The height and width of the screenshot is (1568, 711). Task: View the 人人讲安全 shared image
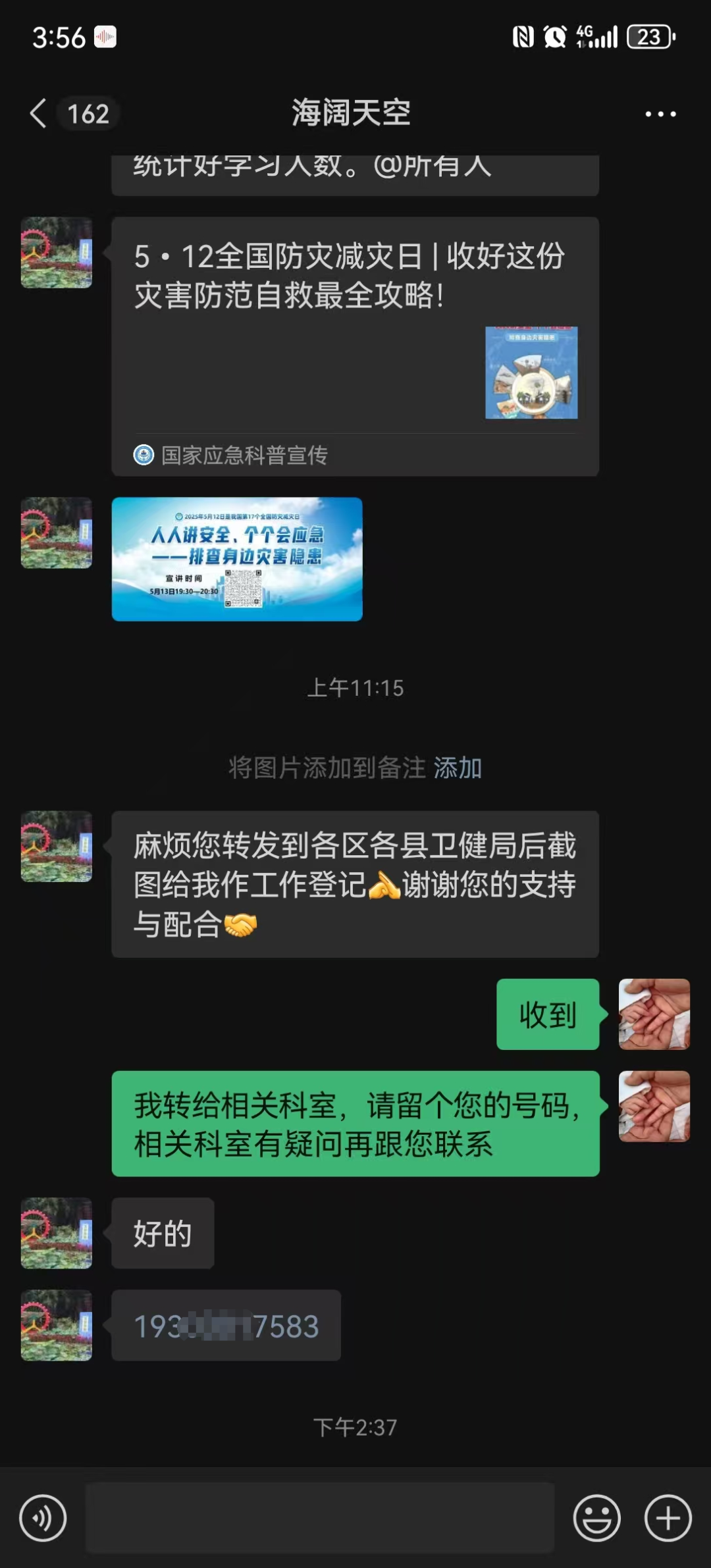coord(237,559)
